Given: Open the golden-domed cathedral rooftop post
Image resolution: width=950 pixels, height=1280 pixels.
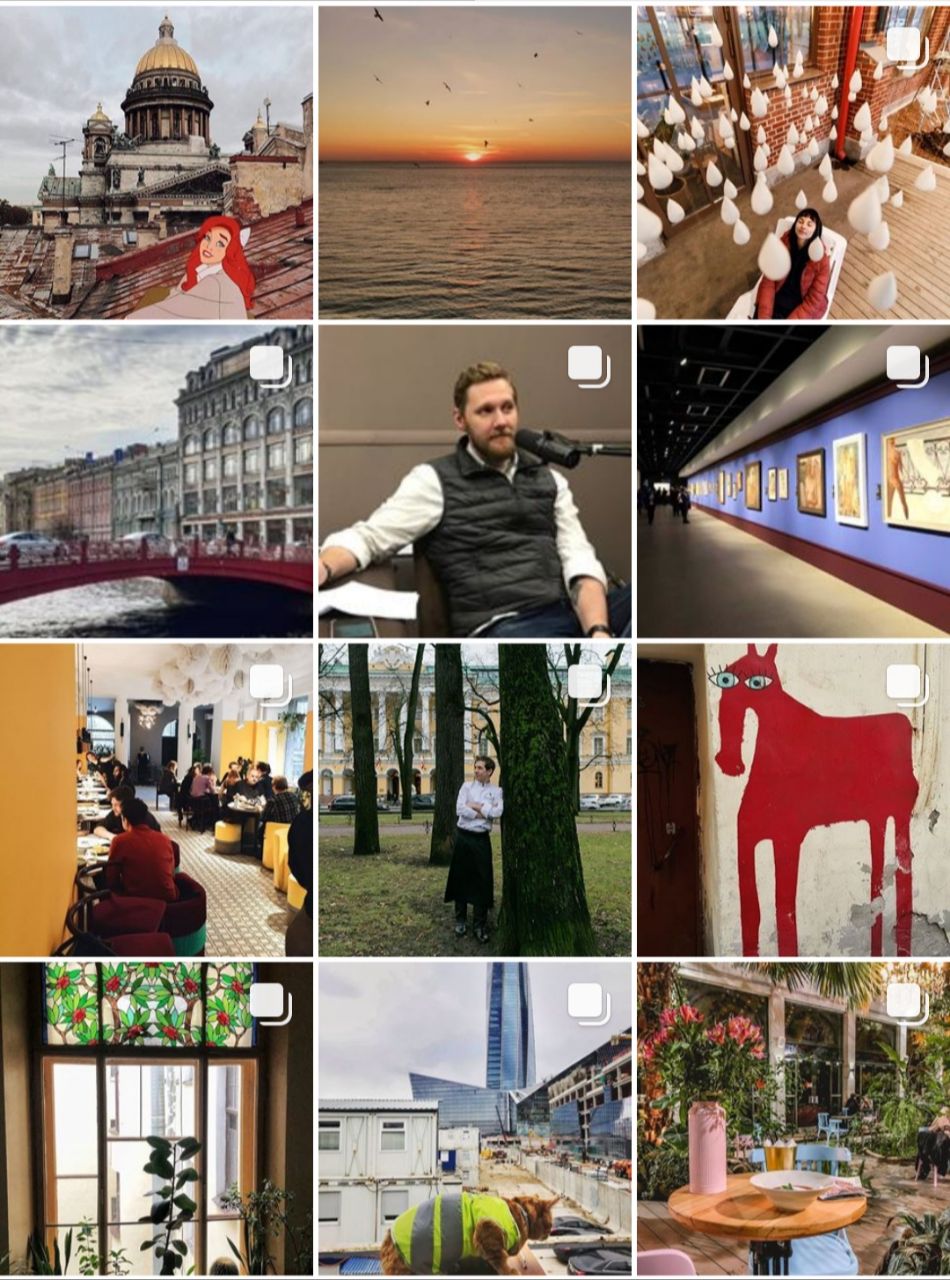Looking at the screenshot, I should [156, 162].
